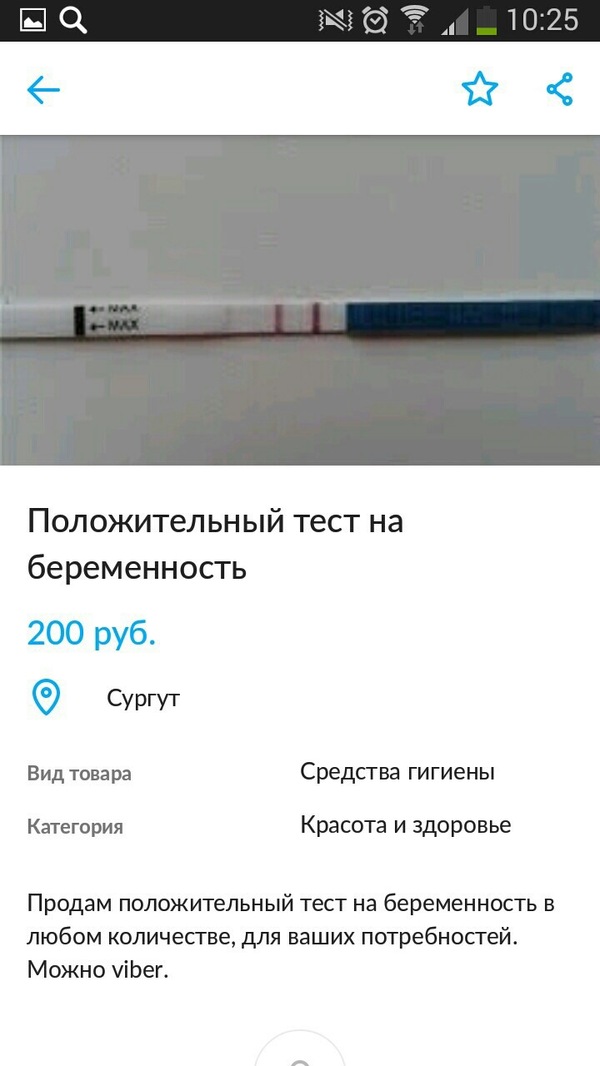The height and width of the screenshot is (1066, 600).
Task: Share this pregnancy test listing
Action: 560,90
